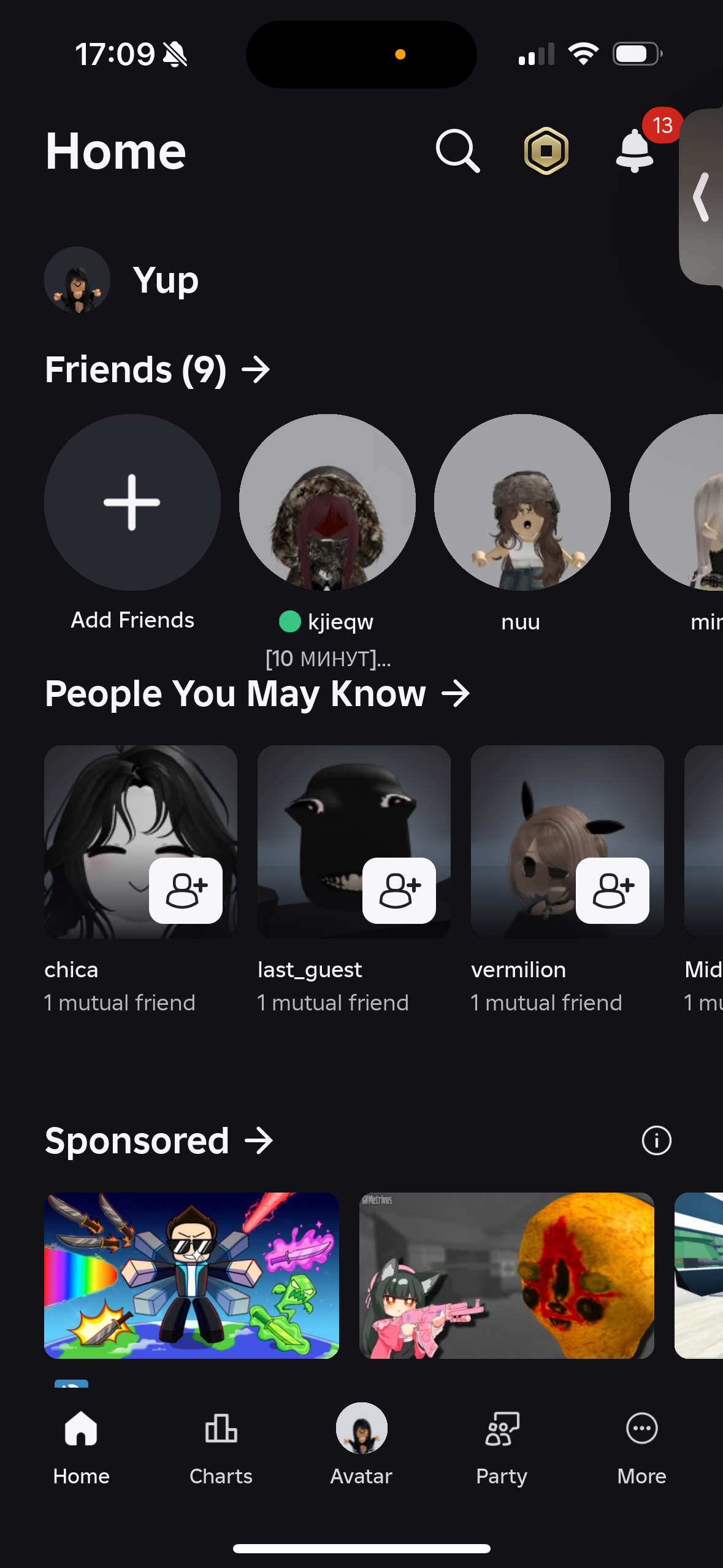The image size is (723, 1568).
Task: Open the sponsored game with rainbow knives
Action: pyautogui.click(x=191, y=1275)
